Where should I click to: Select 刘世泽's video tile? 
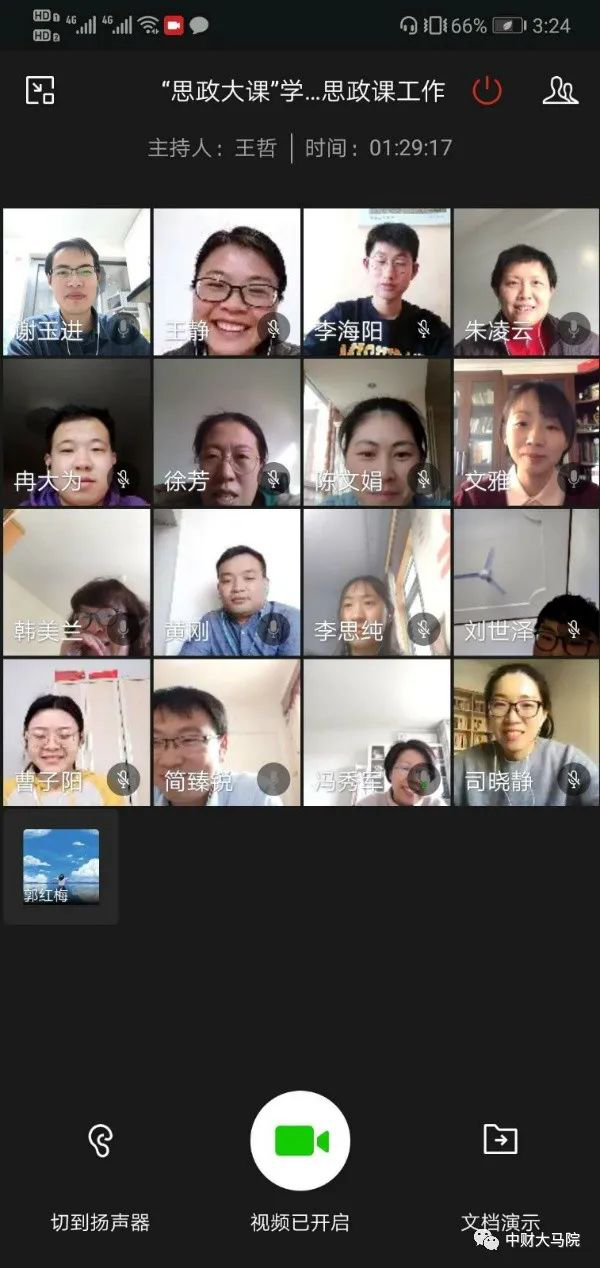coord(526,582)
